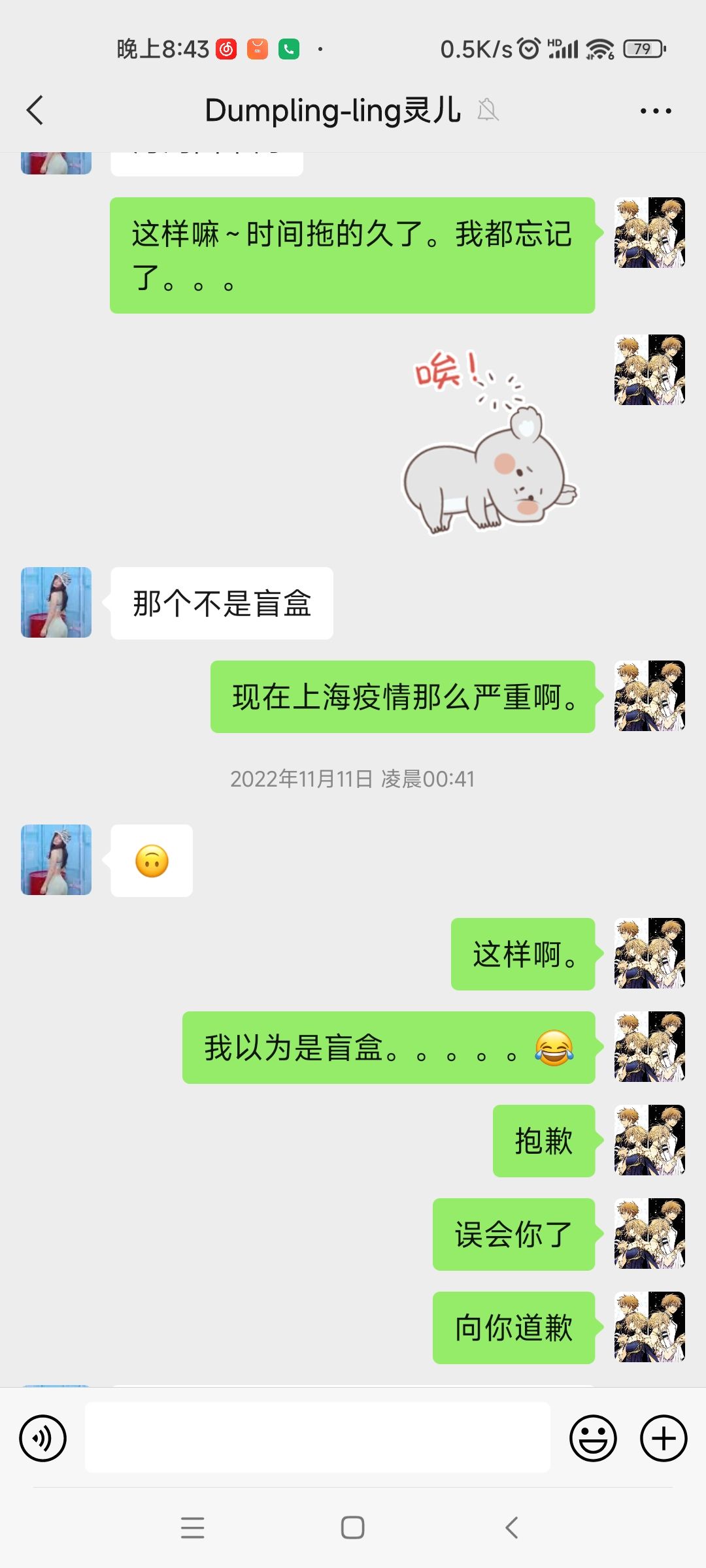Open the system recent apps button
706x1568 pixels.
[193, 1527]
